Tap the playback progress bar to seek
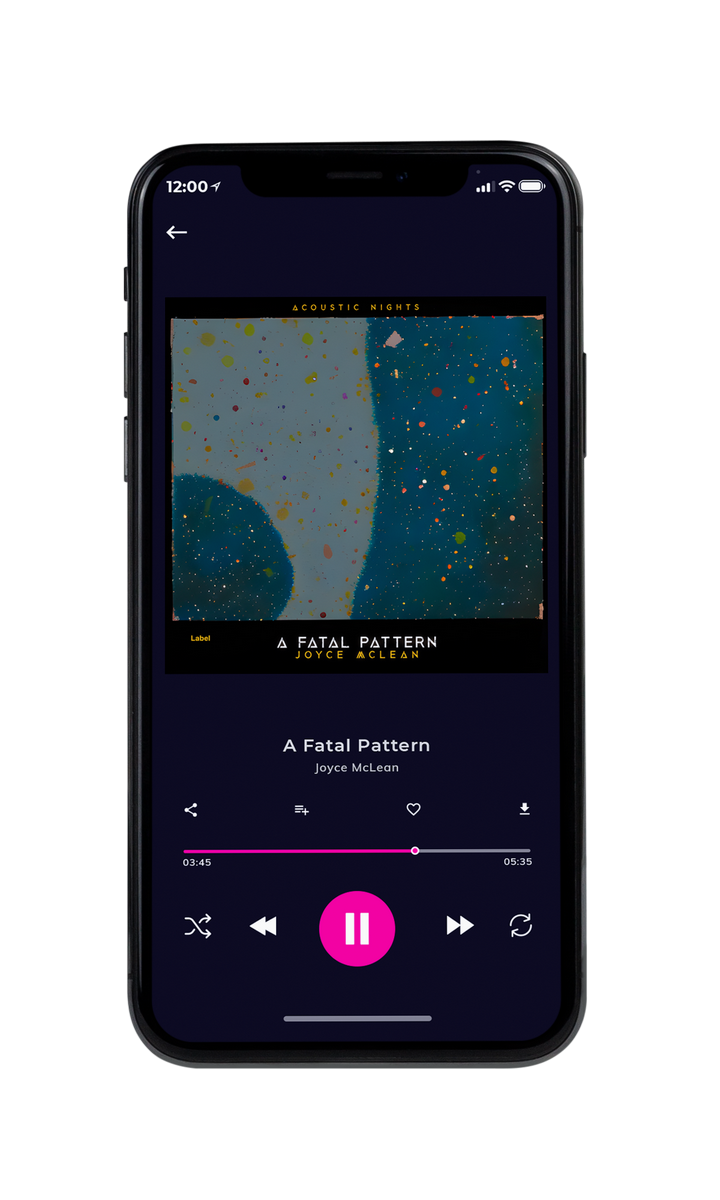The image size is (720, 1200). pos(357,851)
